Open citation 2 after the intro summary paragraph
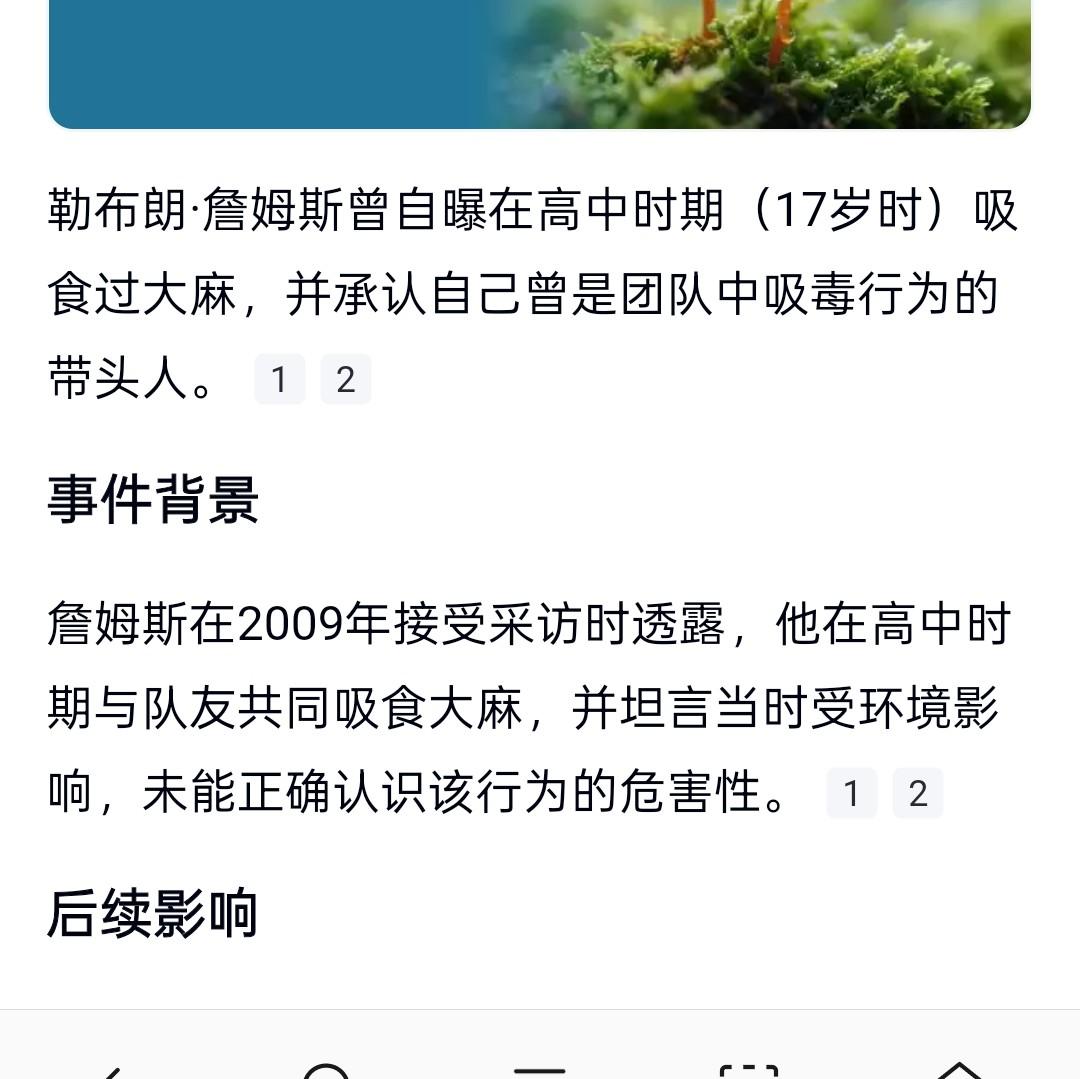The image size is (1080, 1079). tap(346, 380)
